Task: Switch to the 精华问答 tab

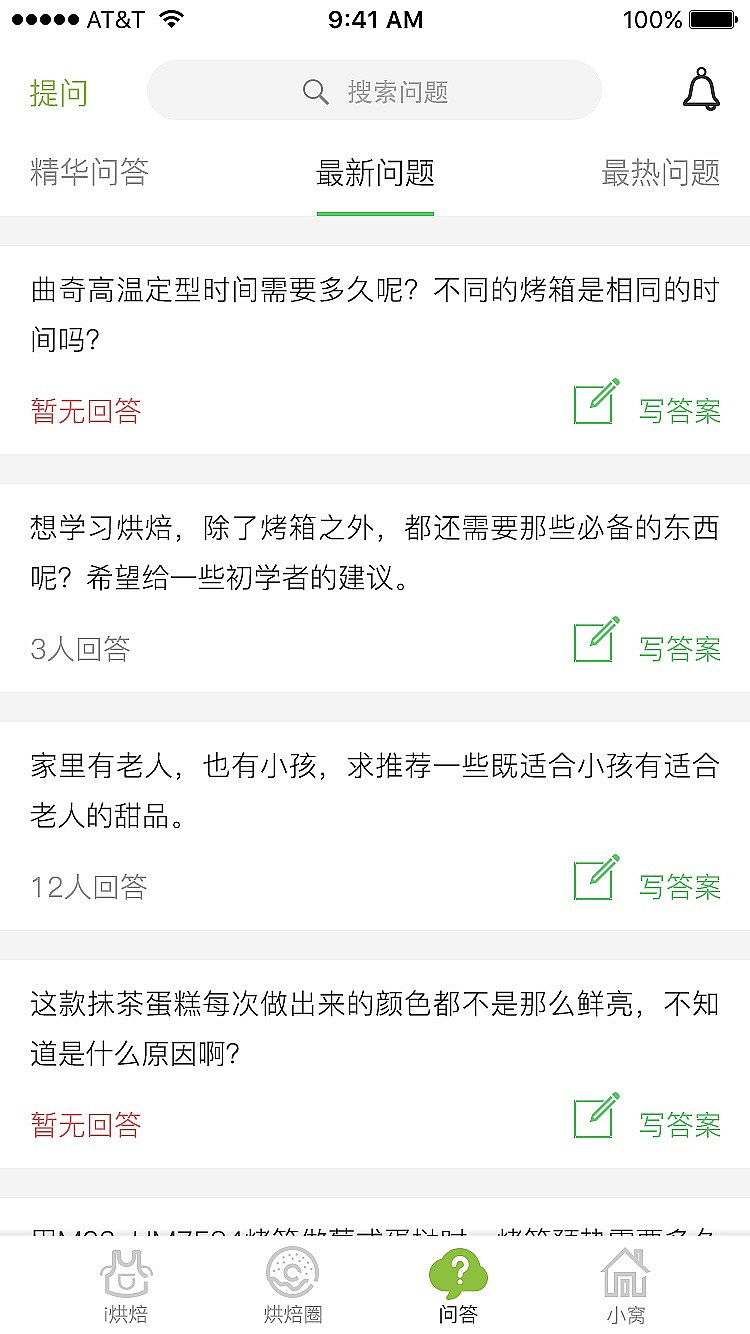Action: [x=89, y=172]
